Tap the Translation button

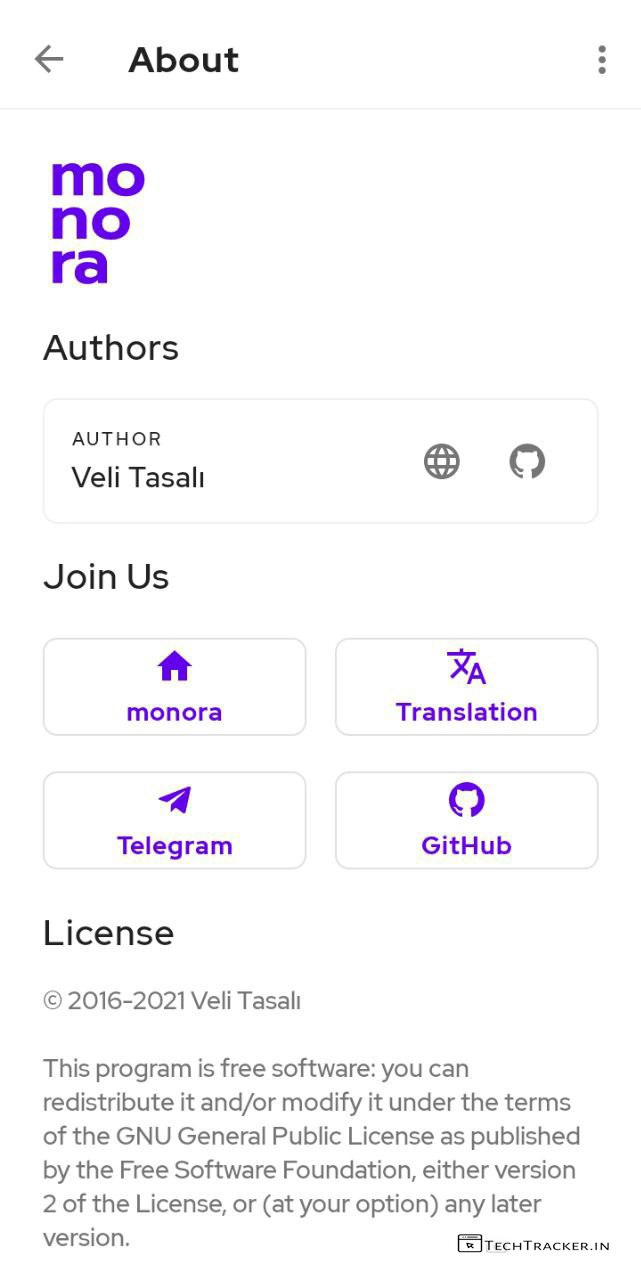[466, 687]
